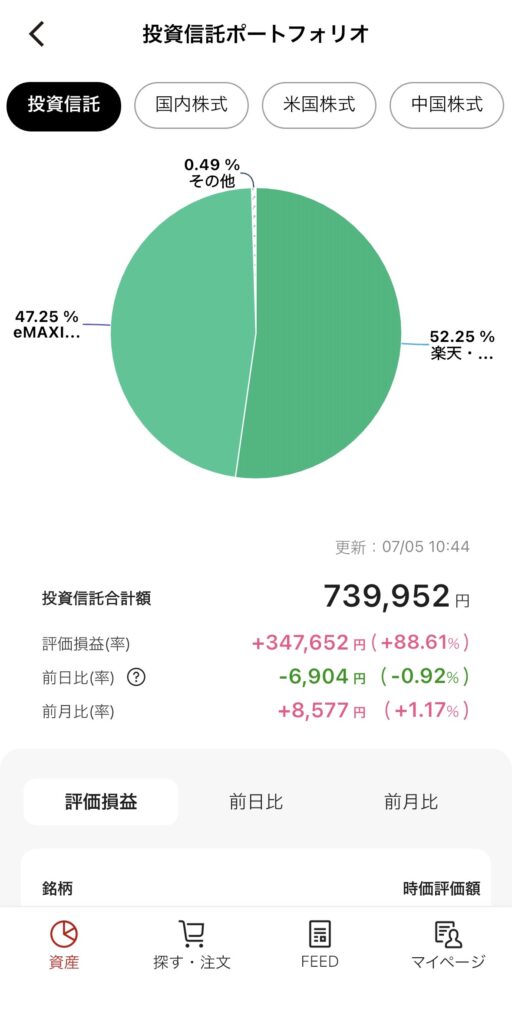Switch to the 前日比 segment
512x1024 pixels.
coord(256,802)
